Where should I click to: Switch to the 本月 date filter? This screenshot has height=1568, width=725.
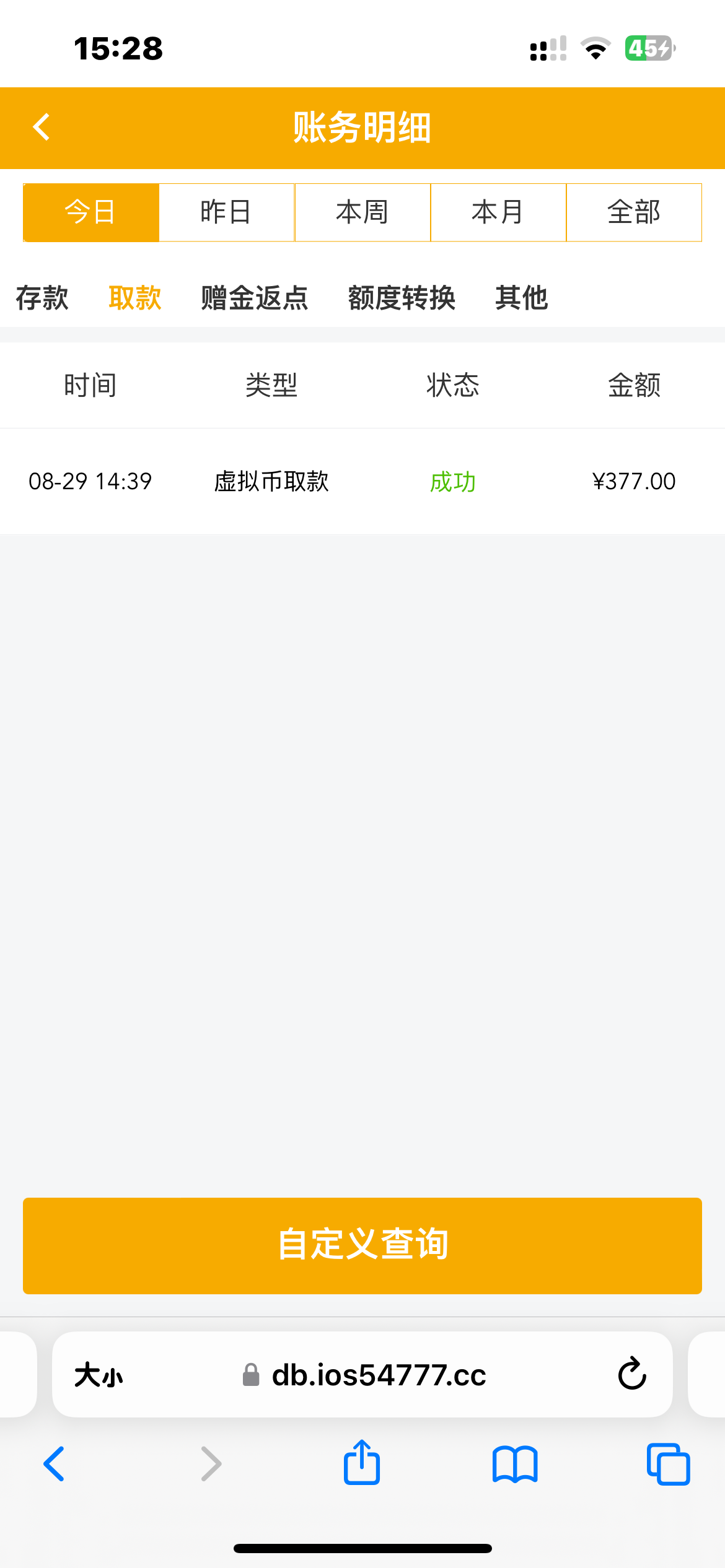tap(498, 212)
